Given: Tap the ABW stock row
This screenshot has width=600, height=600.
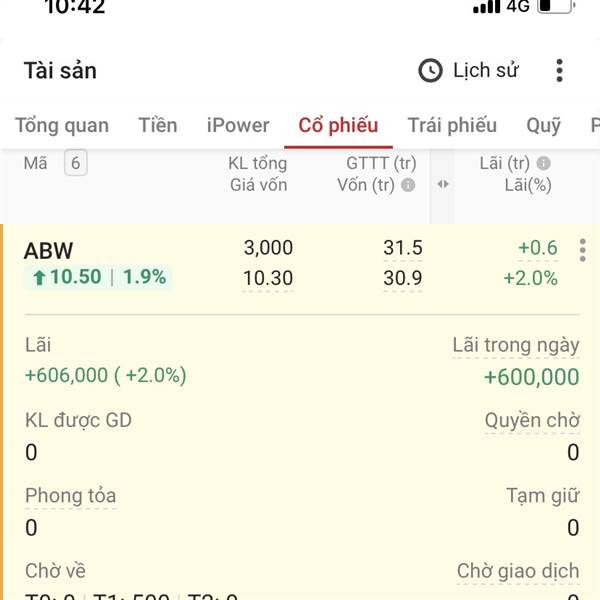Looking at the screenshot, I should 150,264.
